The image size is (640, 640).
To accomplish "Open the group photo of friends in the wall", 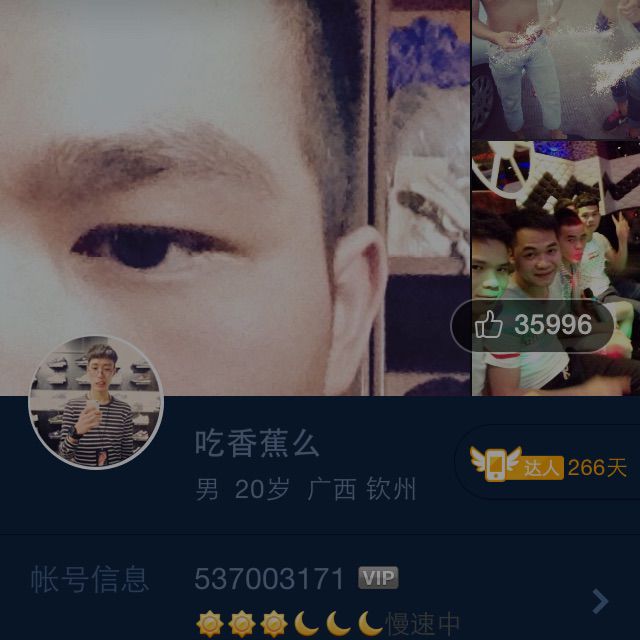I will [555, 230].
